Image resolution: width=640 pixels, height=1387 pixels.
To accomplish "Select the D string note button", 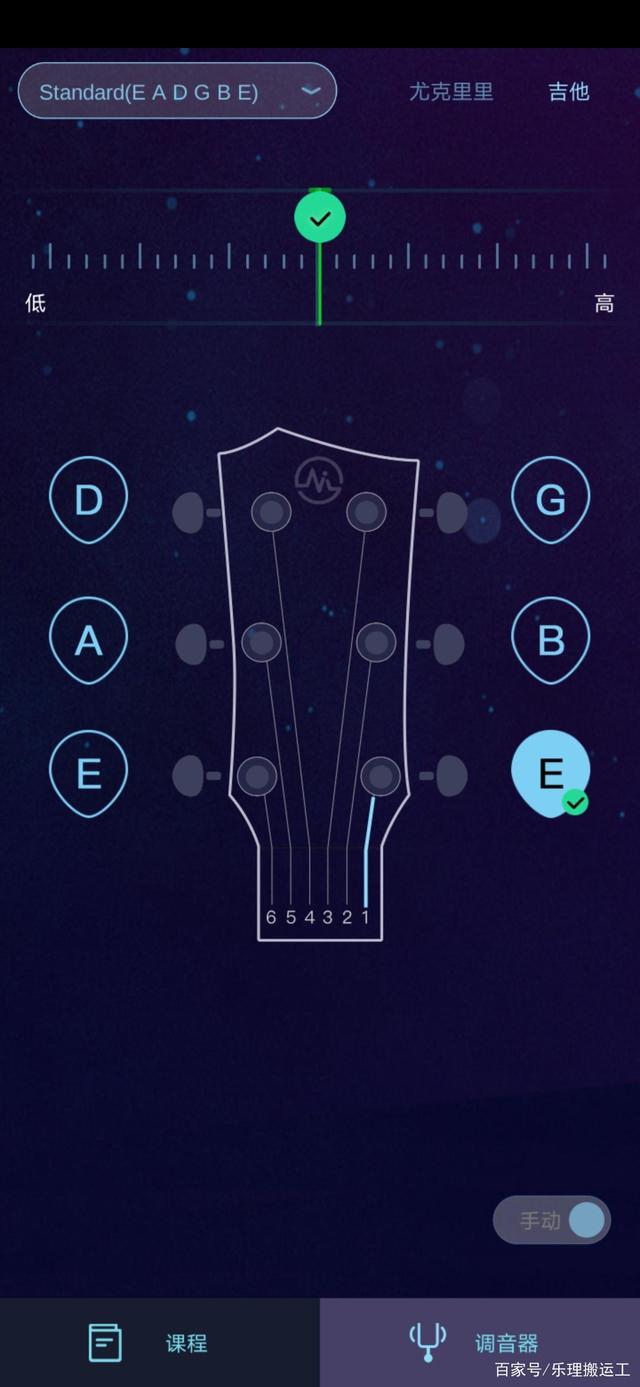I will pos(89,499).
